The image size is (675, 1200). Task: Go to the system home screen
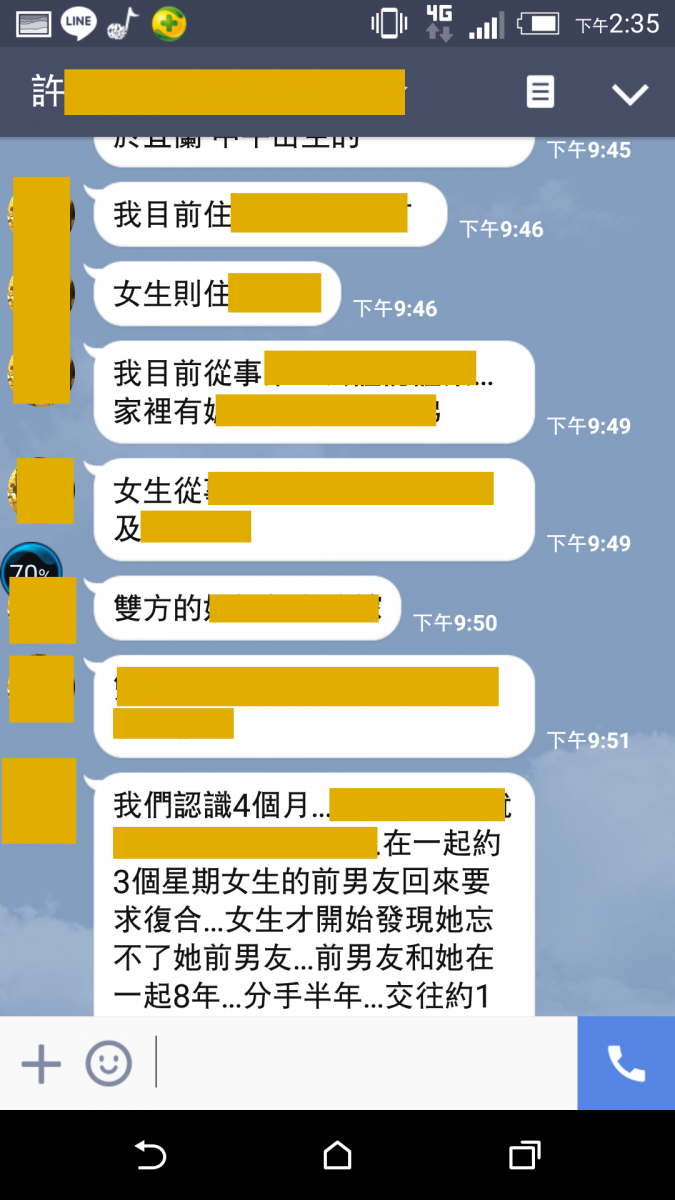pos(338,1156)
